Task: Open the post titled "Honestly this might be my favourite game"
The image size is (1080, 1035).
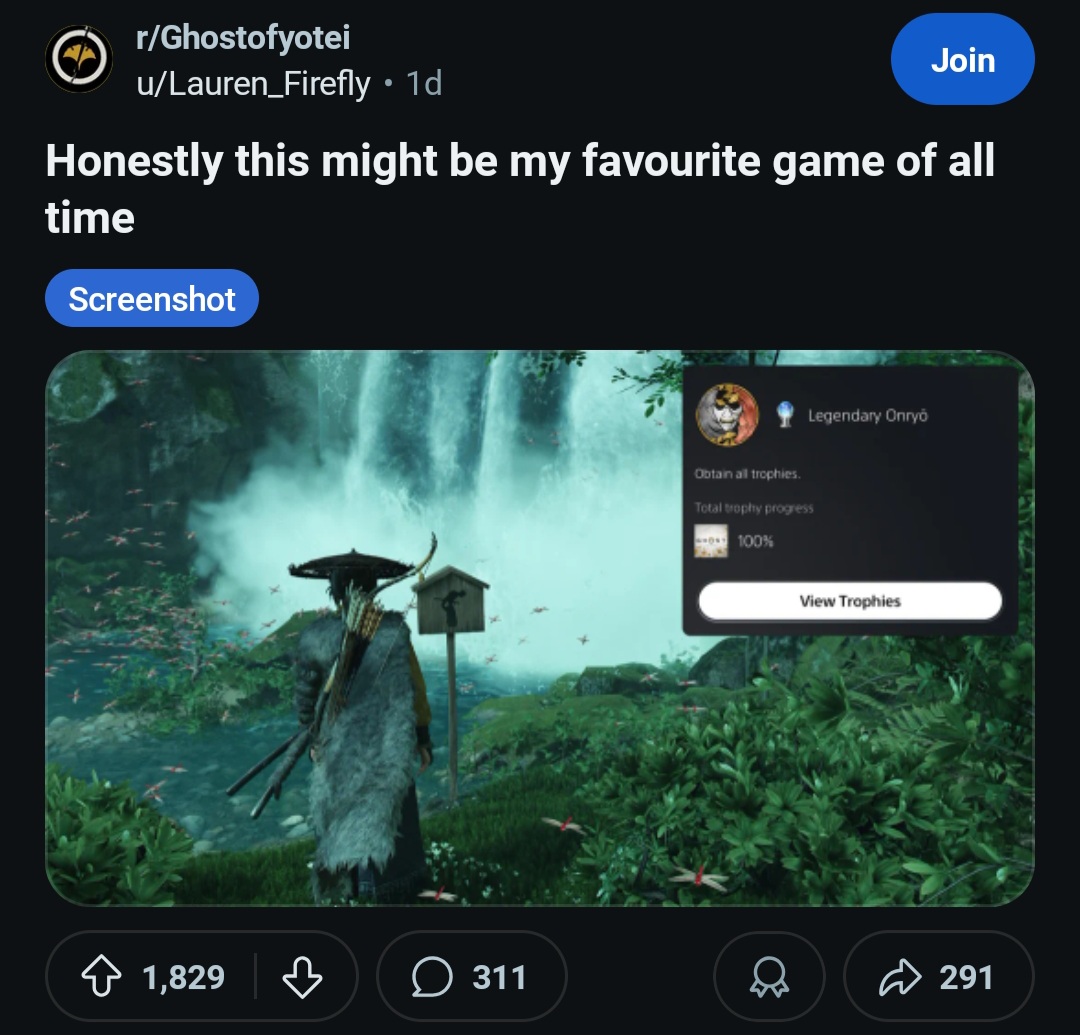Action: coord(520,188)
